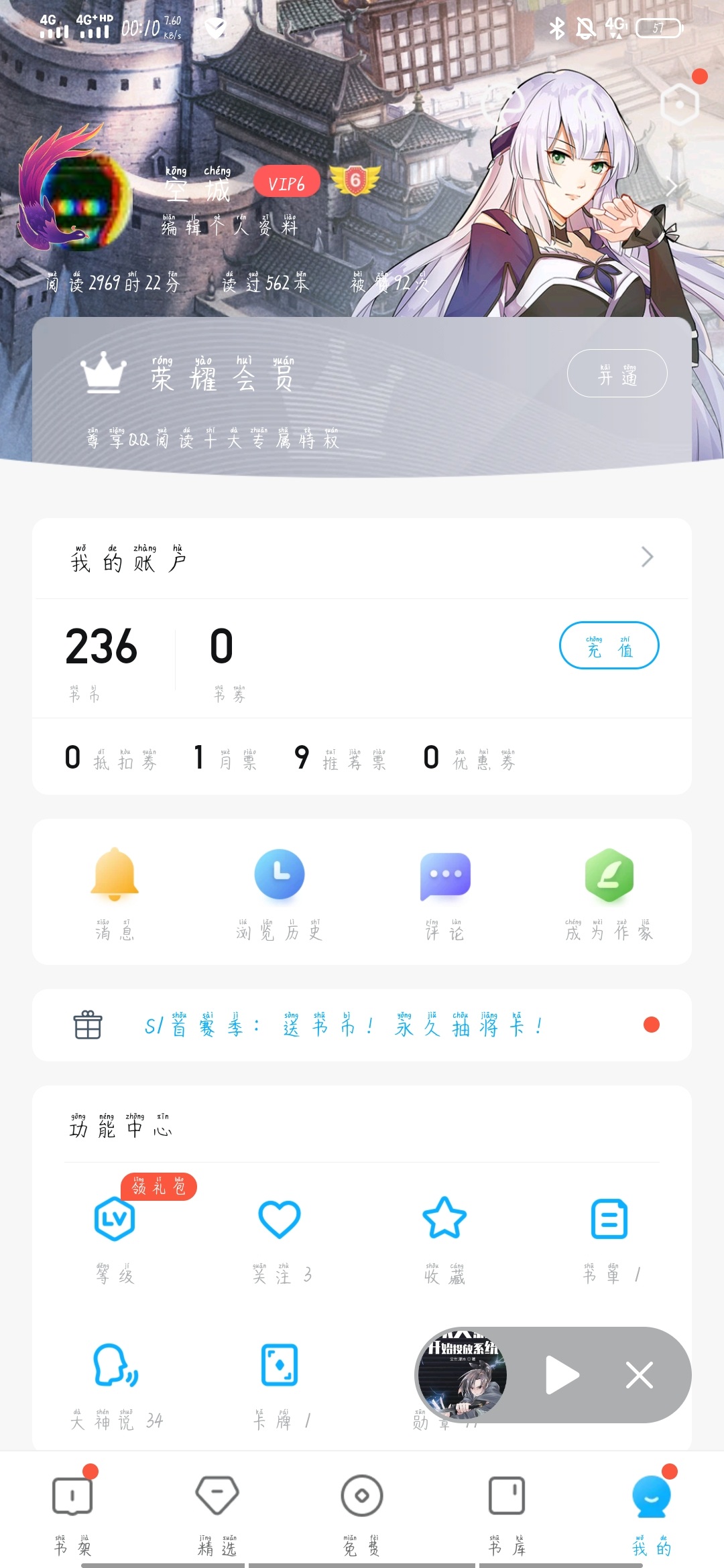Open 我的账户 details
This screenshot has width=724, height=1568.
coord(362,558)
